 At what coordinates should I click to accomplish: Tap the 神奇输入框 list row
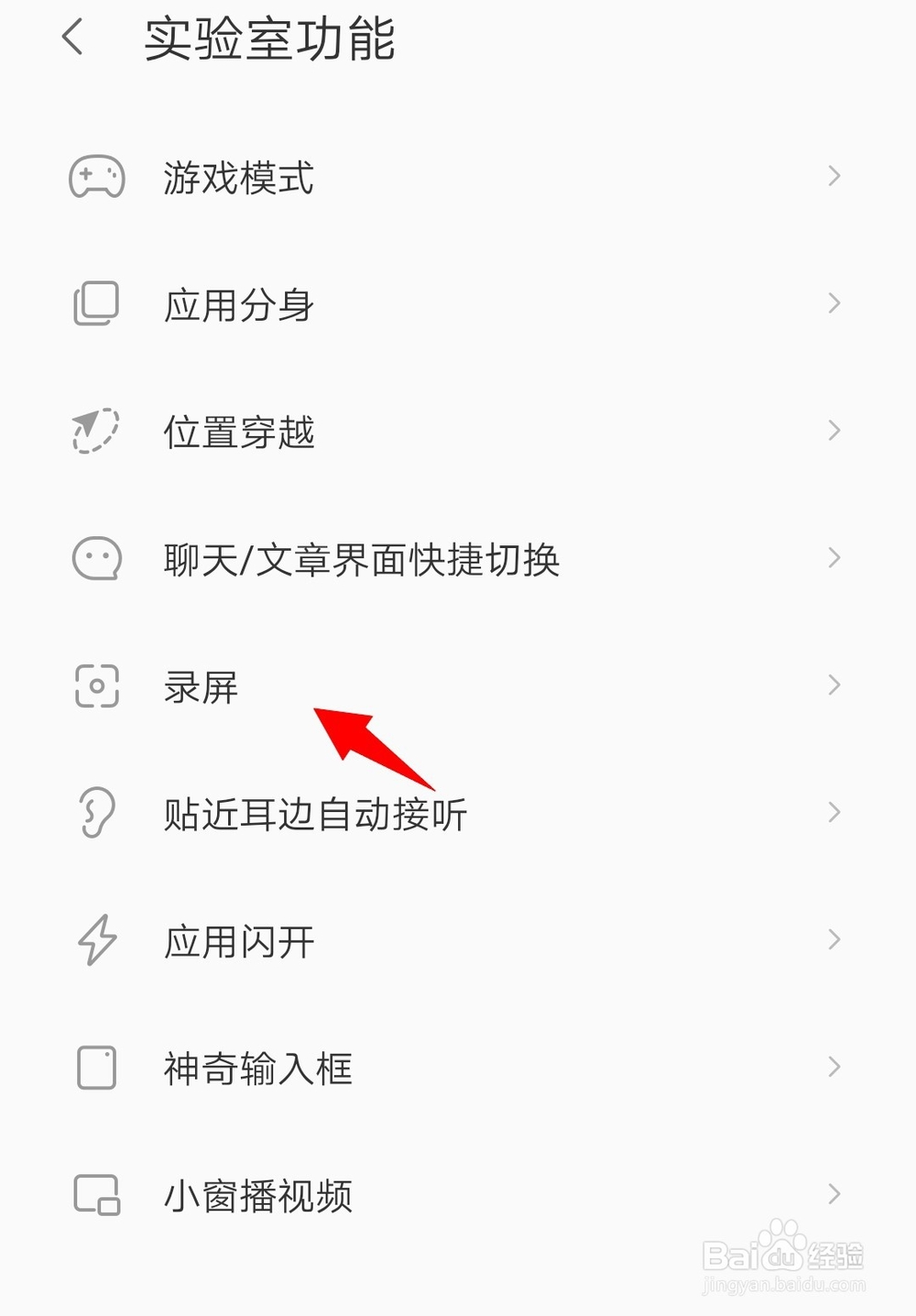coord(258,1067)
